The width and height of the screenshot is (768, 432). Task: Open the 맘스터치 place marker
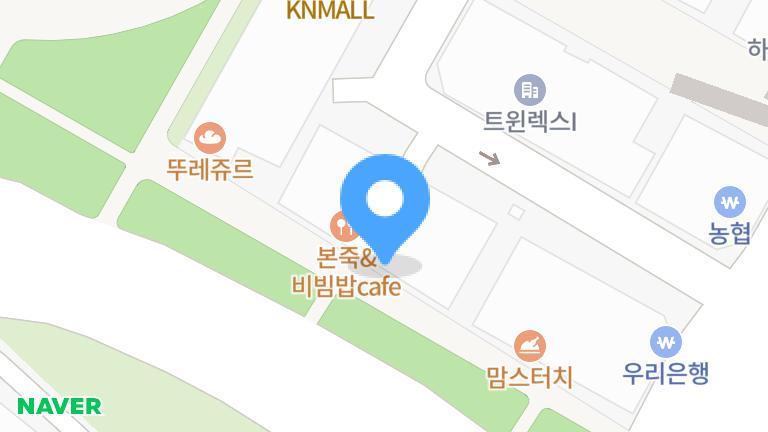[530, 347]
